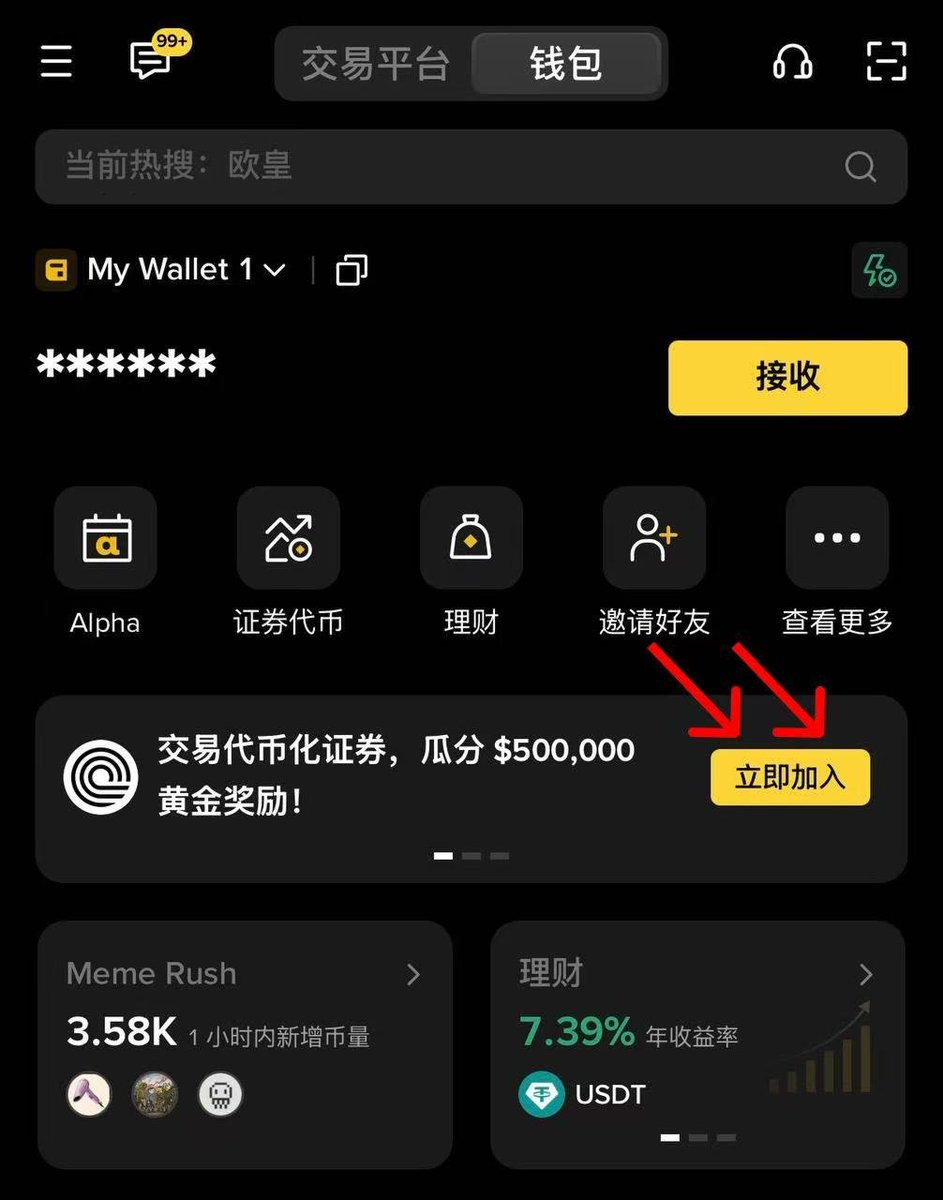Go to 理财 shortcut with money bag icon
The width and height of the screenshot is (943, 1200).
pos(471,540)
